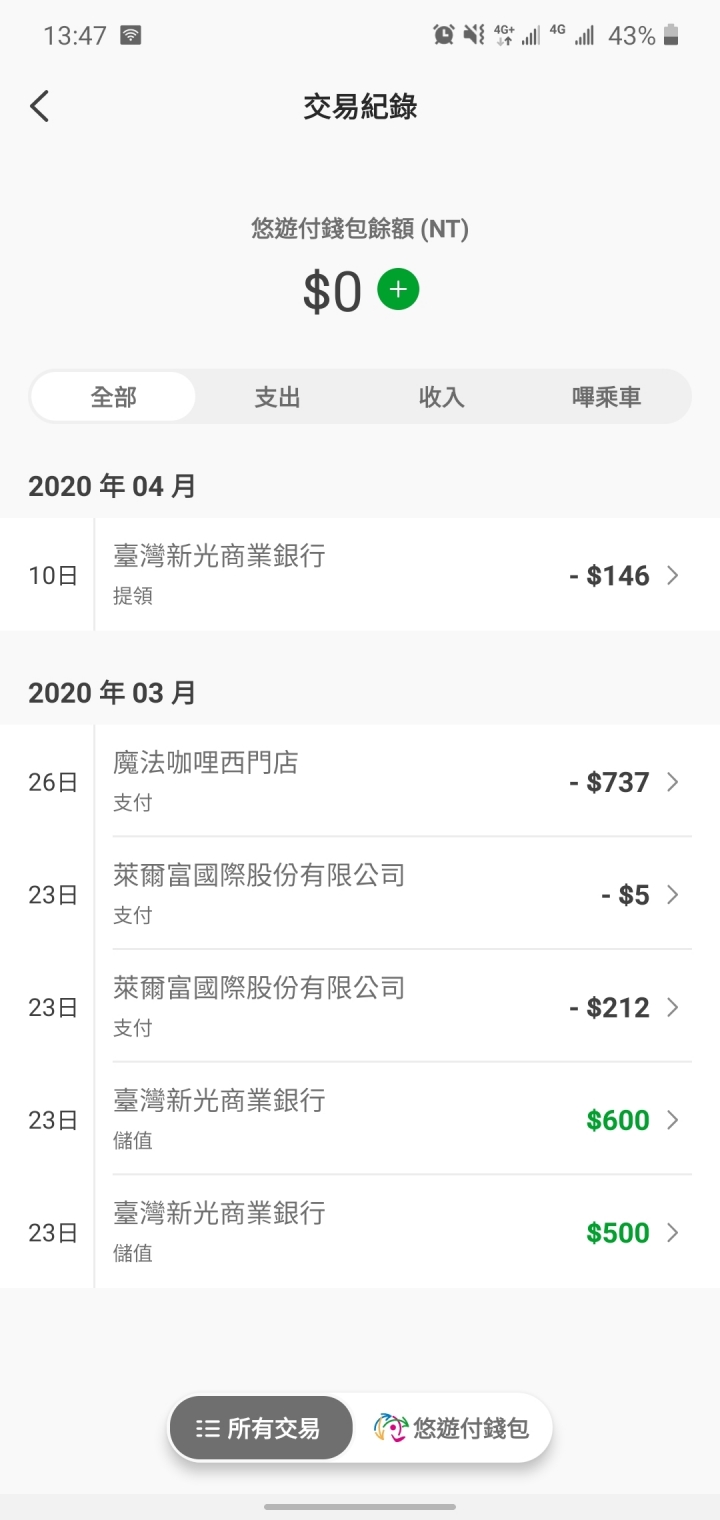Open the $500 儲值 transaction
The image size is (720, 1520).
pos(360,1232)
